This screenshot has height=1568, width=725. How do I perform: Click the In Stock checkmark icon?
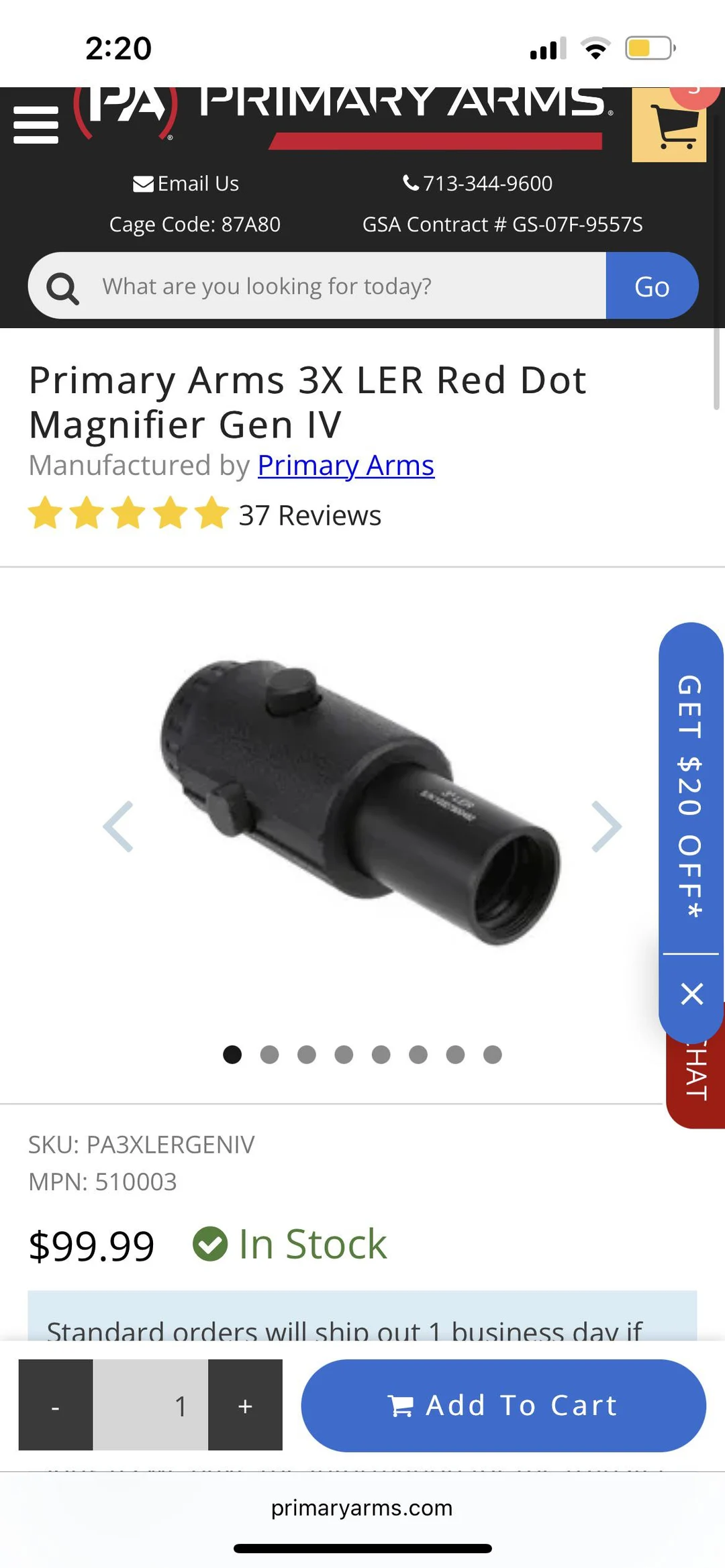210,1243
